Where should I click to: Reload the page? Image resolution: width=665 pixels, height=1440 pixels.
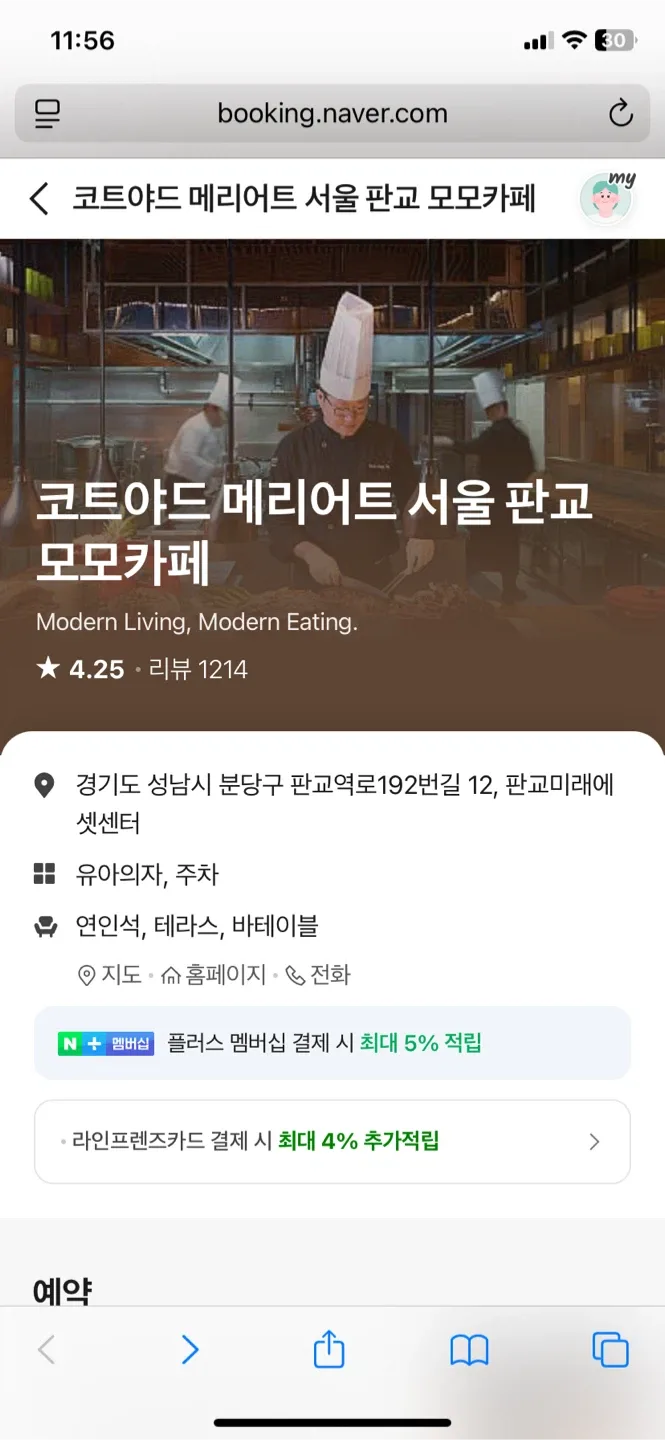[x=621, y=114]
